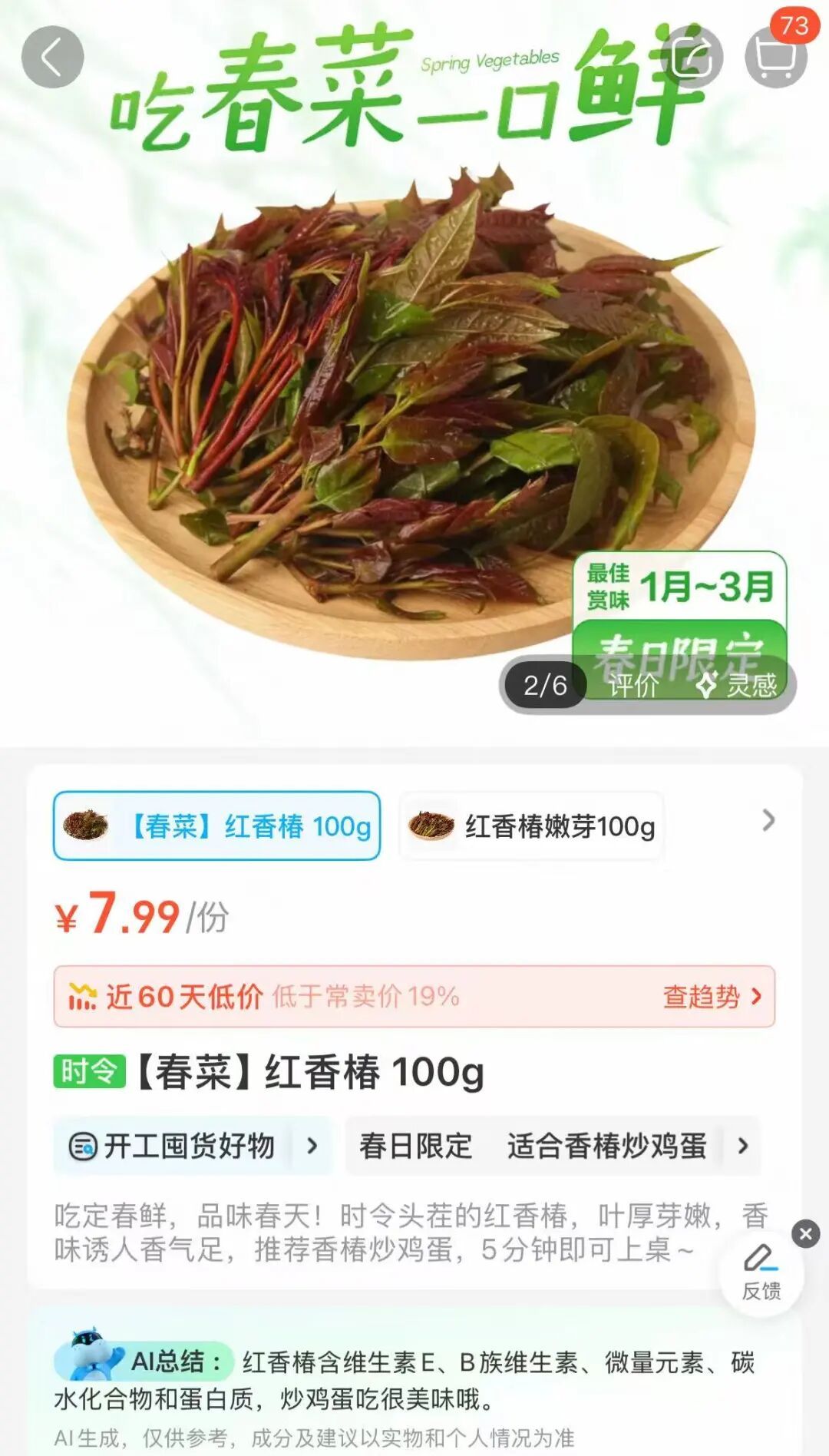Viewport: 829px width, 1456px height.
Task: Click the back arrow at top left
Action: [54, 58]
